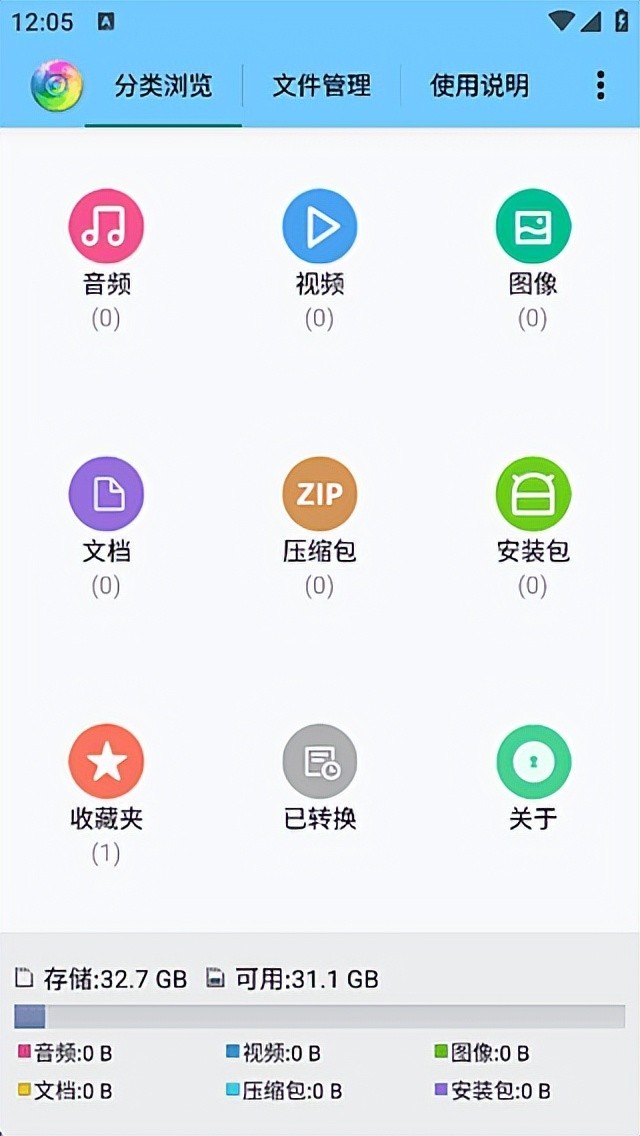Screen dimensions: 640x1136
Task: Open the 音频 audio category
Action: [106, 227]
